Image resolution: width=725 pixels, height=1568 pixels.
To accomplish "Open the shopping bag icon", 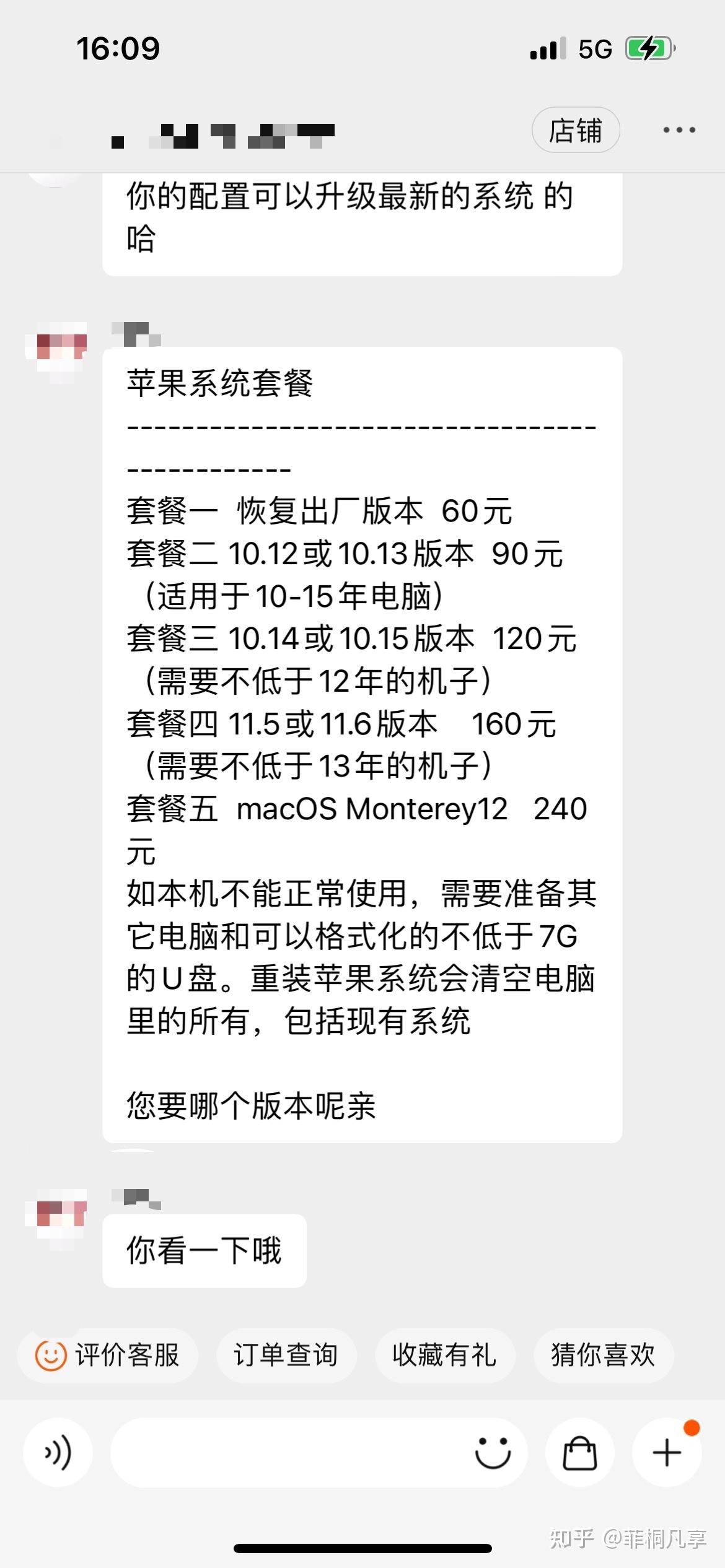I will (x=580, y=1452).
